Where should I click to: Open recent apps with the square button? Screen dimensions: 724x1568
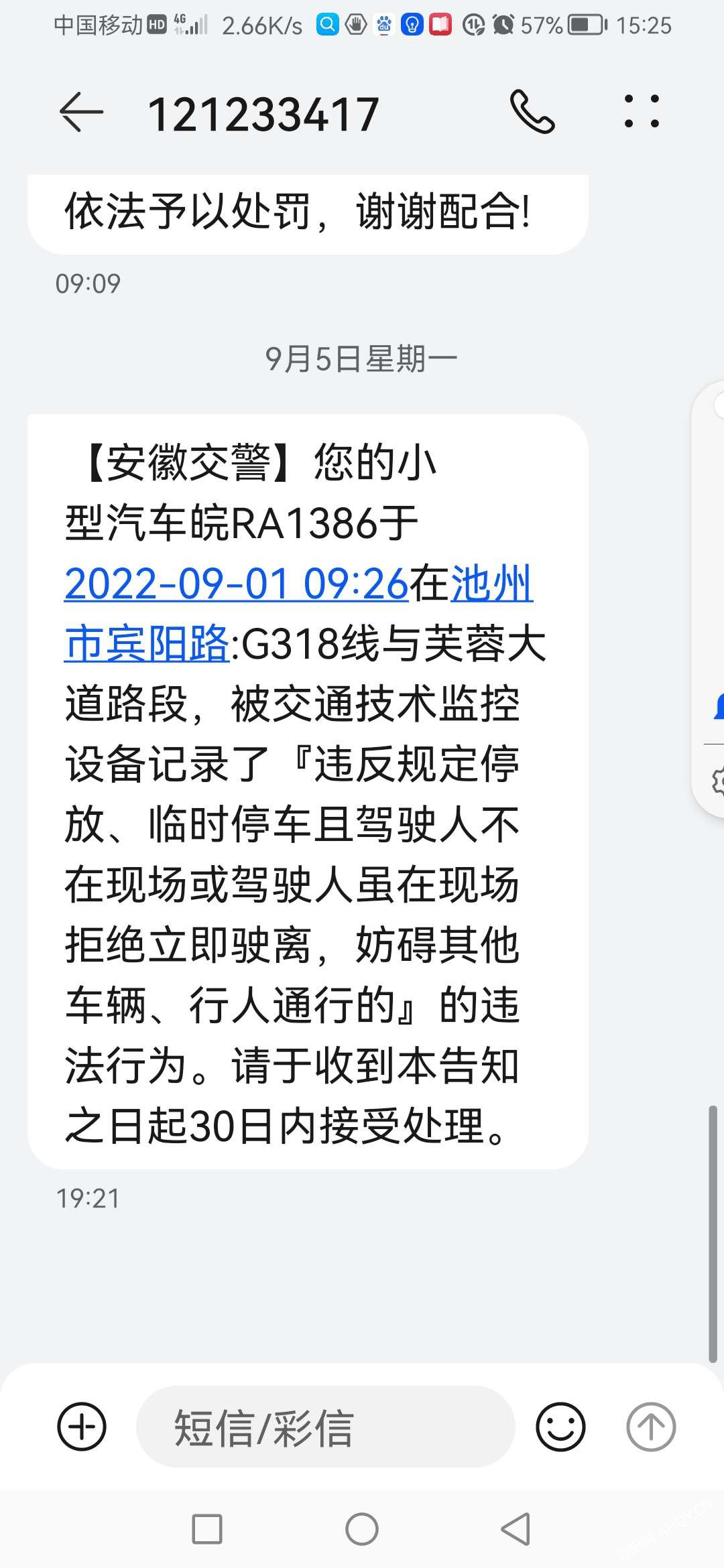(x=207, y=1530)
